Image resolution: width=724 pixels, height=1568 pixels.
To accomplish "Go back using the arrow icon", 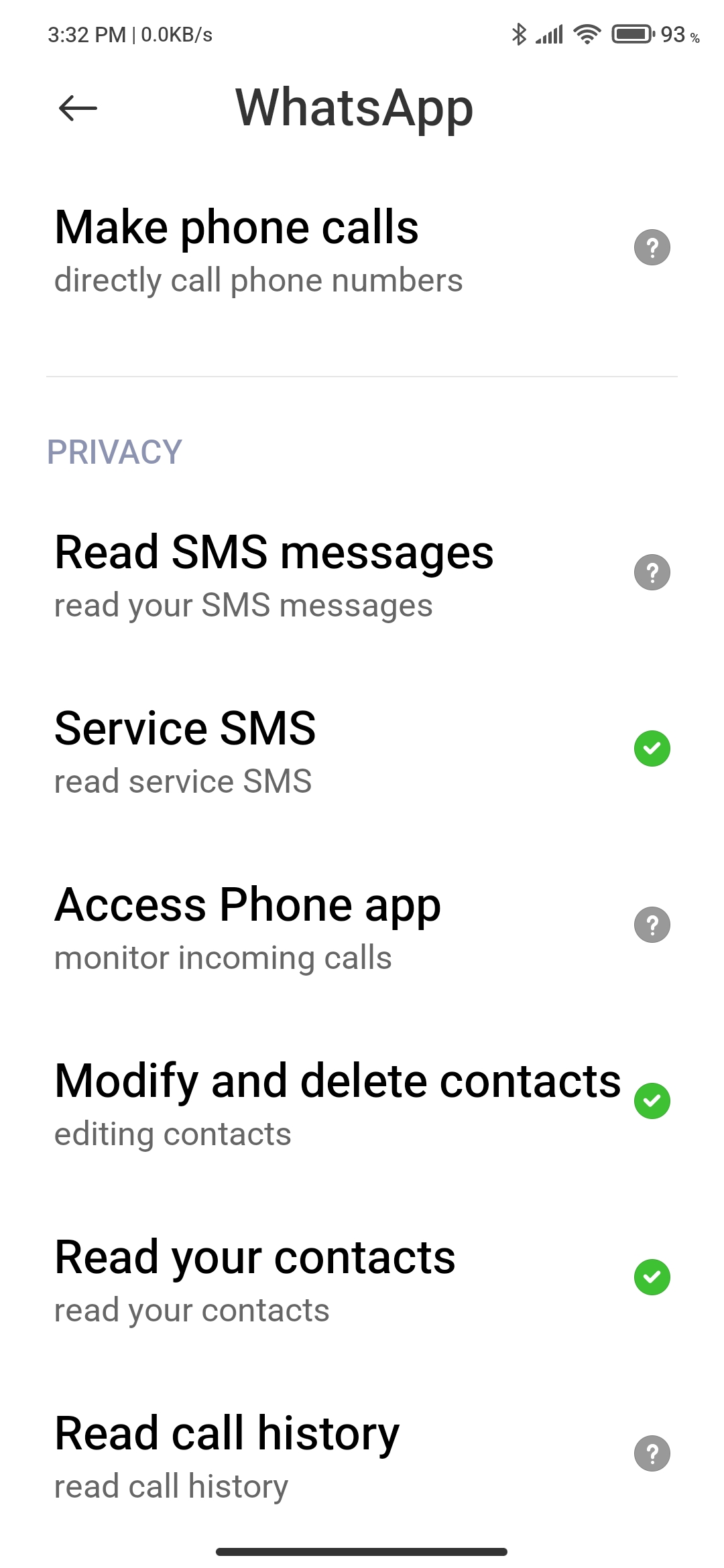I will (78, 108).
